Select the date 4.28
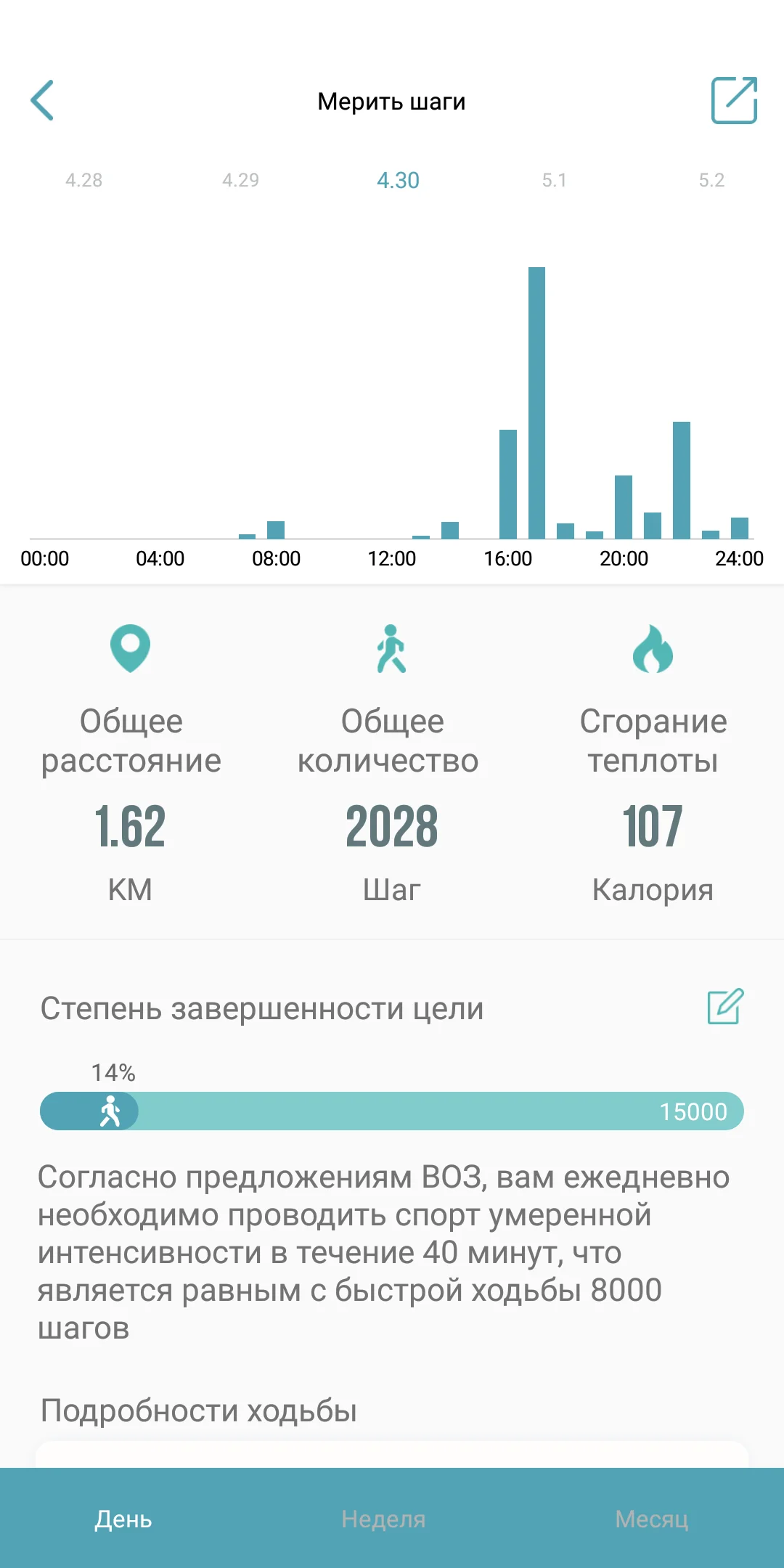The image size is (784, 1568). (83, 180)
